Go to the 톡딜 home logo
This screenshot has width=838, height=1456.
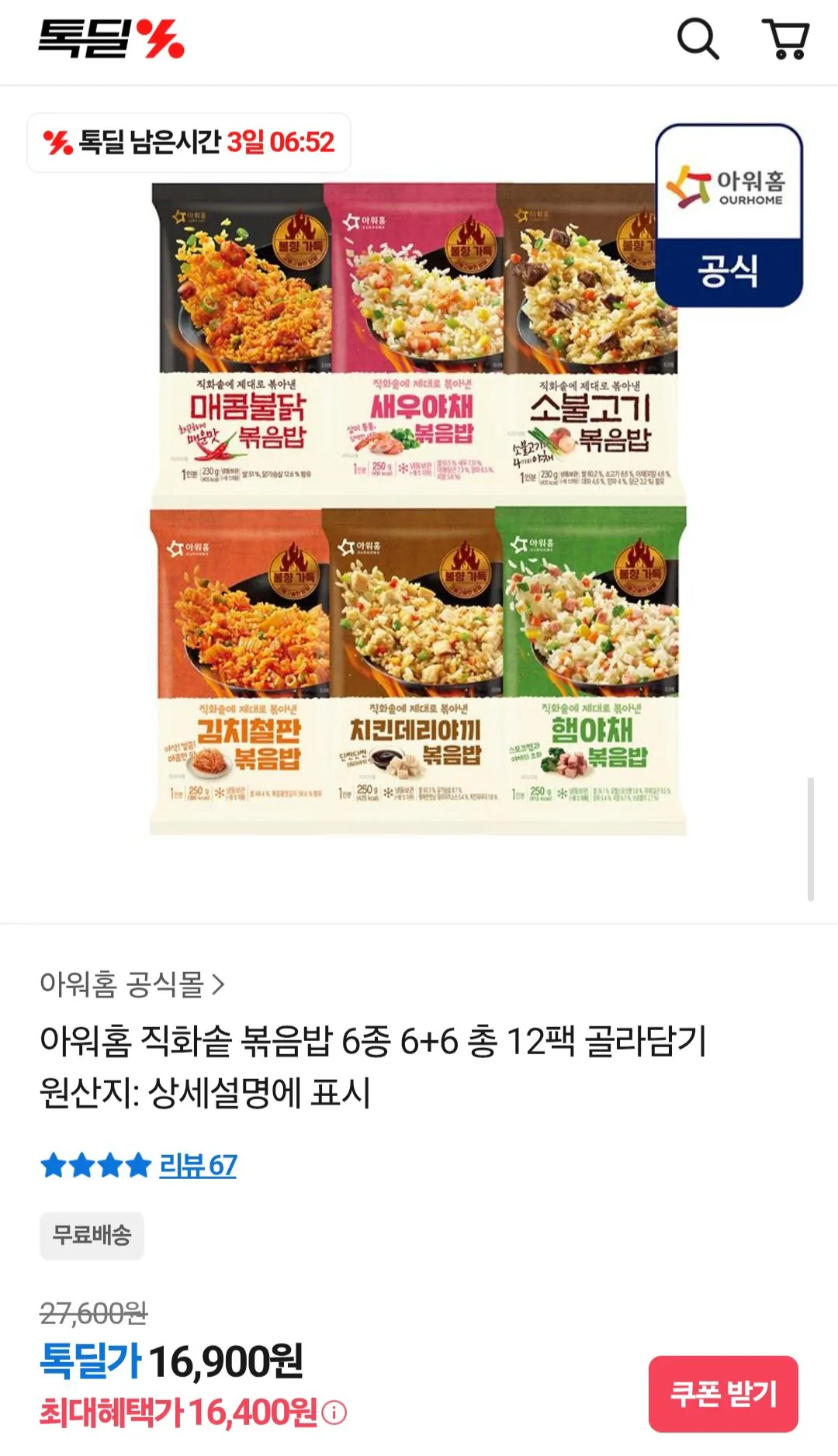pyautogui.click(x=111, y=39)
